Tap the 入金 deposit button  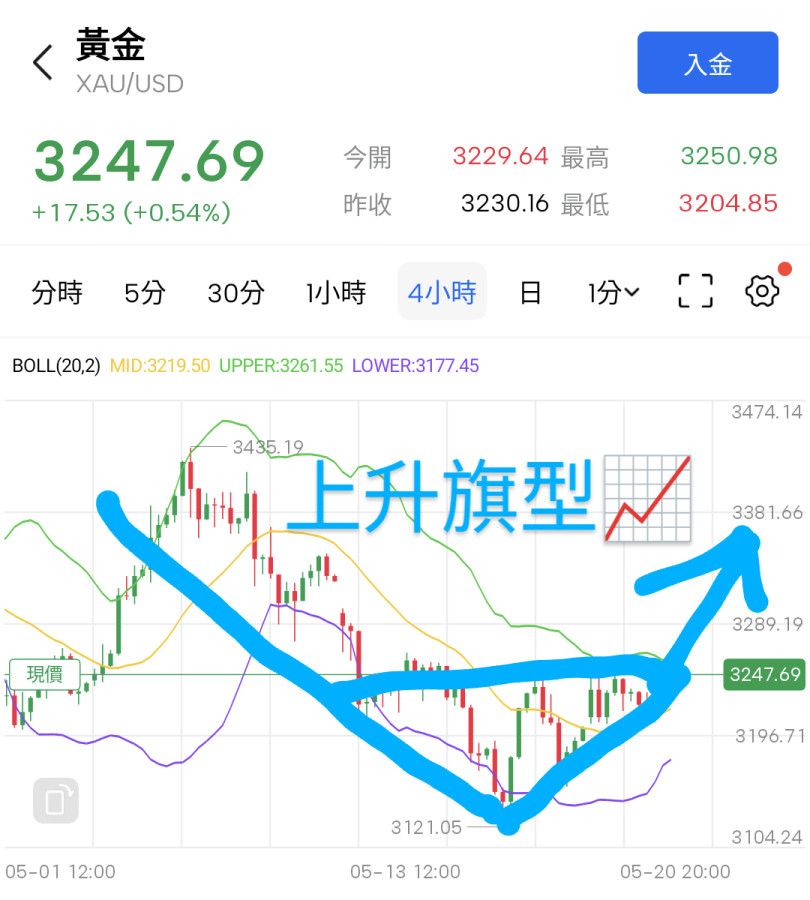click(x=707, y=63)
